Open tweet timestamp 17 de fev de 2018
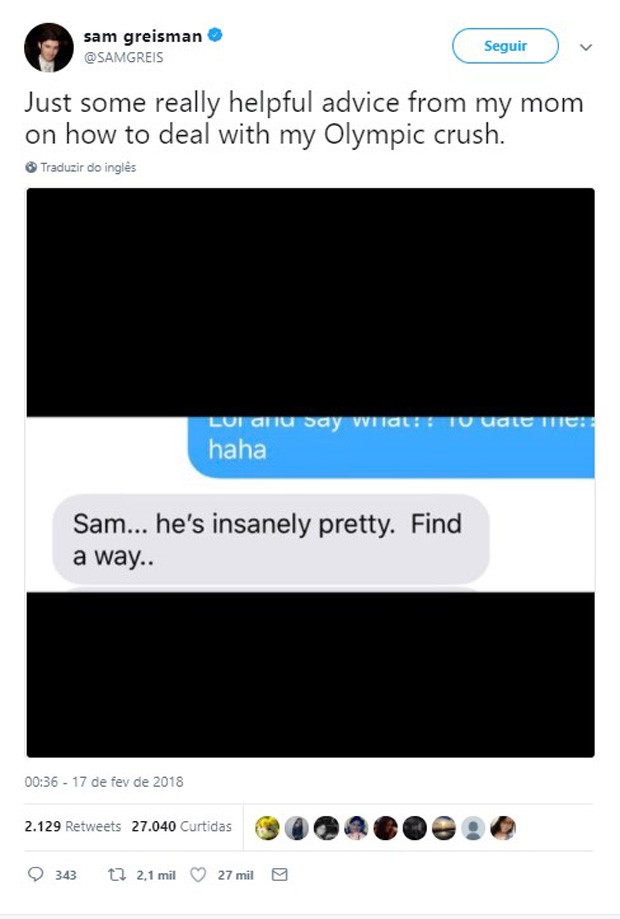 point(104,782)
